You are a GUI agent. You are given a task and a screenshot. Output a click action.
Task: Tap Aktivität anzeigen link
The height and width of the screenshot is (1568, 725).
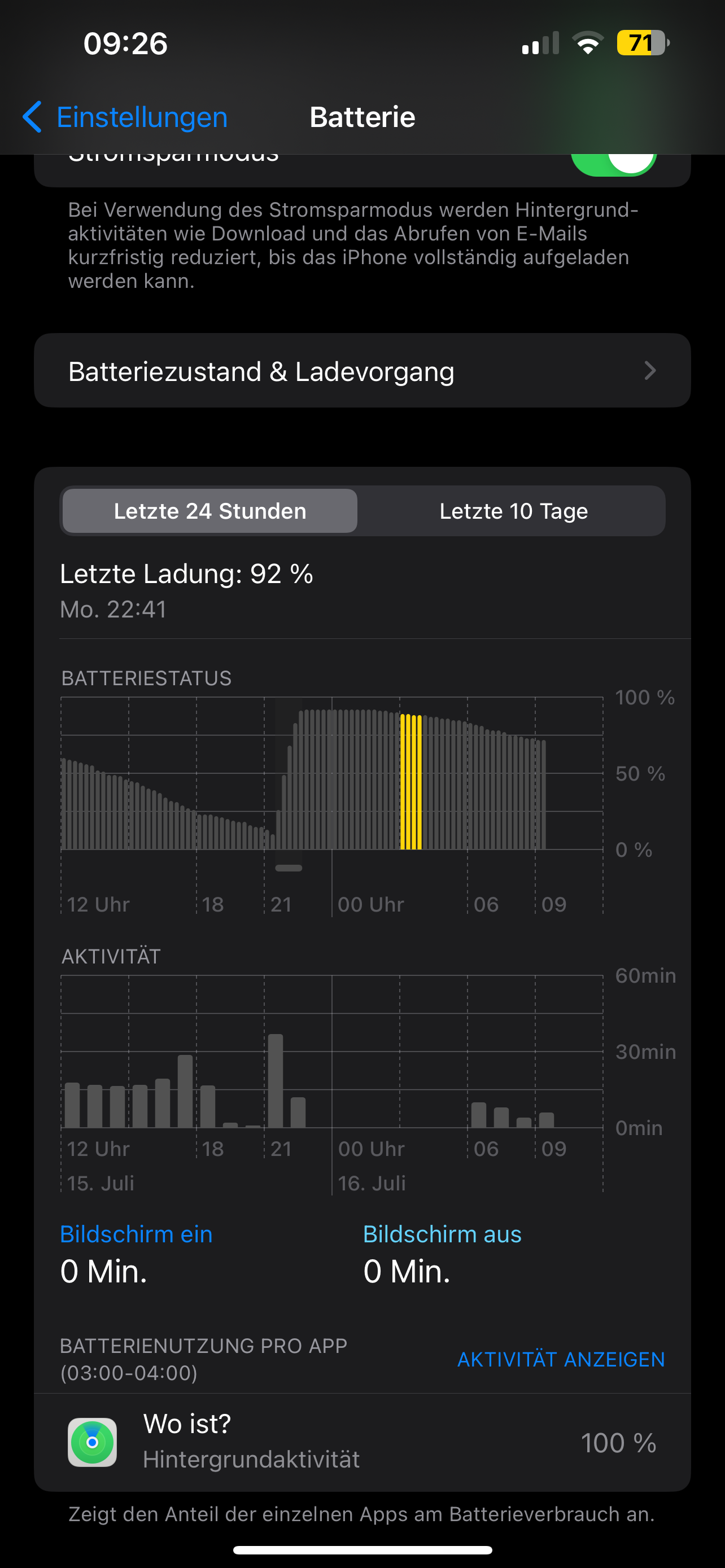[561, 1359]
